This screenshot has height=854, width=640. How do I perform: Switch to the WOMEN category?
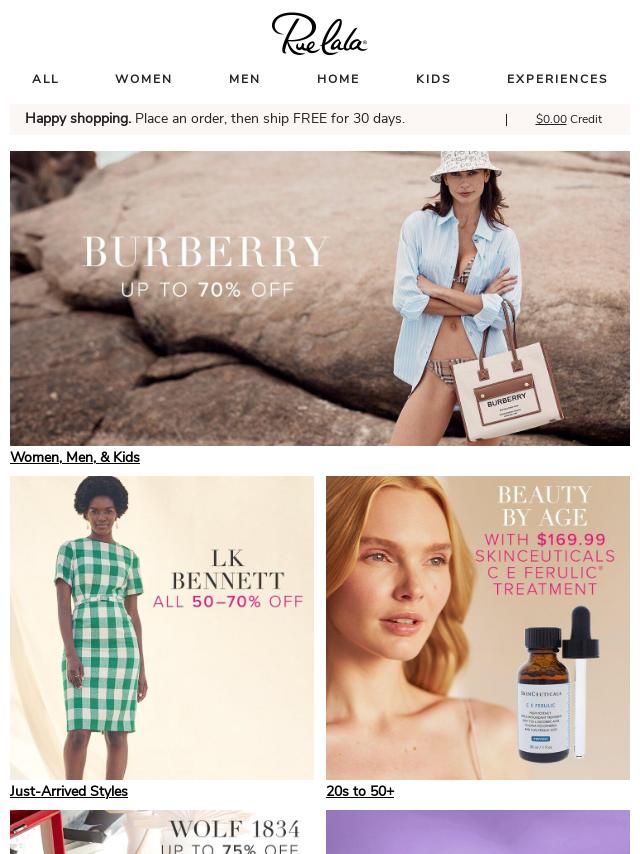(x=143, y=79)
